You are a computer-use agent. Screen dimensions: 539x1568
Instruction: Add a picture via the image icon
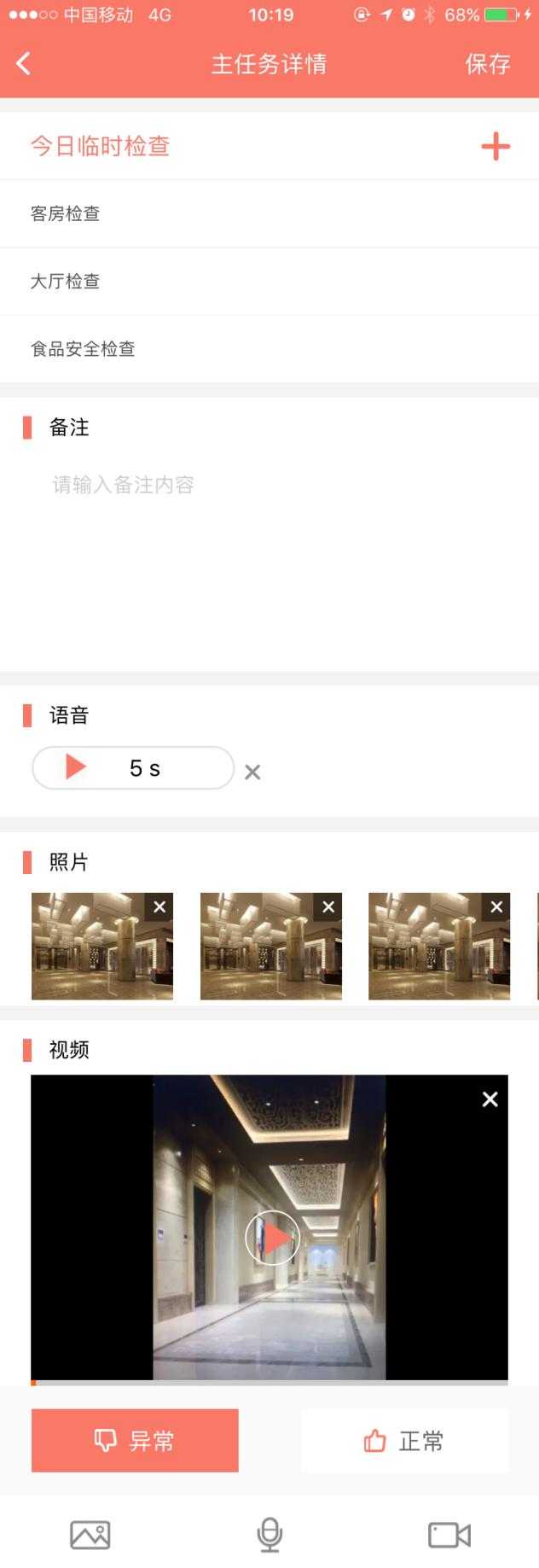(90, 1535)
